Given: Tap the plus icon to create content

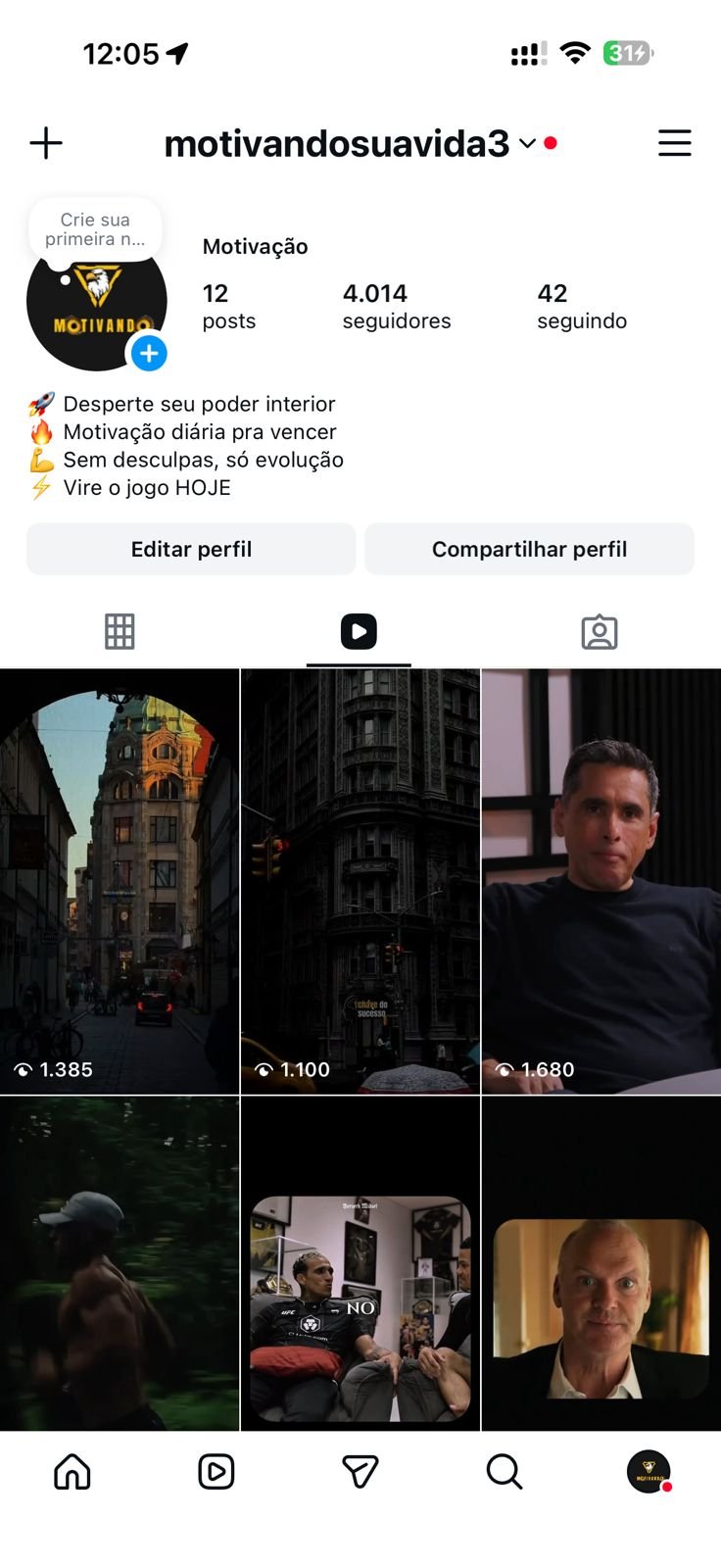Looking at the screenshot, I should pyautogui.click(x=46, y=143).
